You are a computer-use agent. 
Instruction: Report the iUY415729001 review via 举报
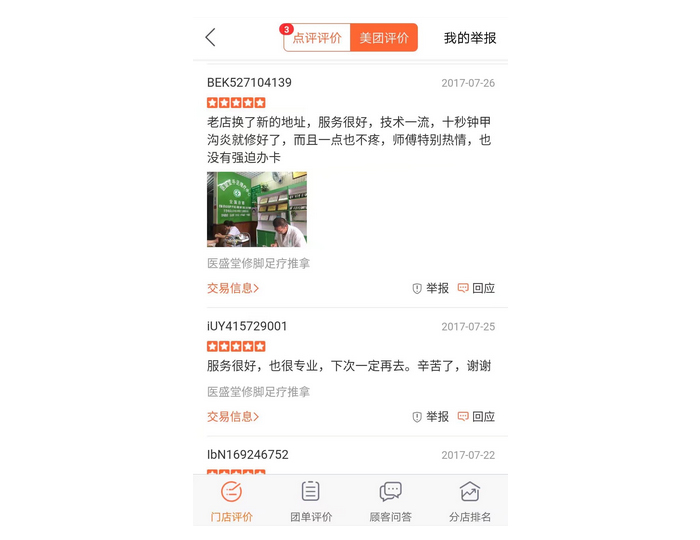[431, 416]
